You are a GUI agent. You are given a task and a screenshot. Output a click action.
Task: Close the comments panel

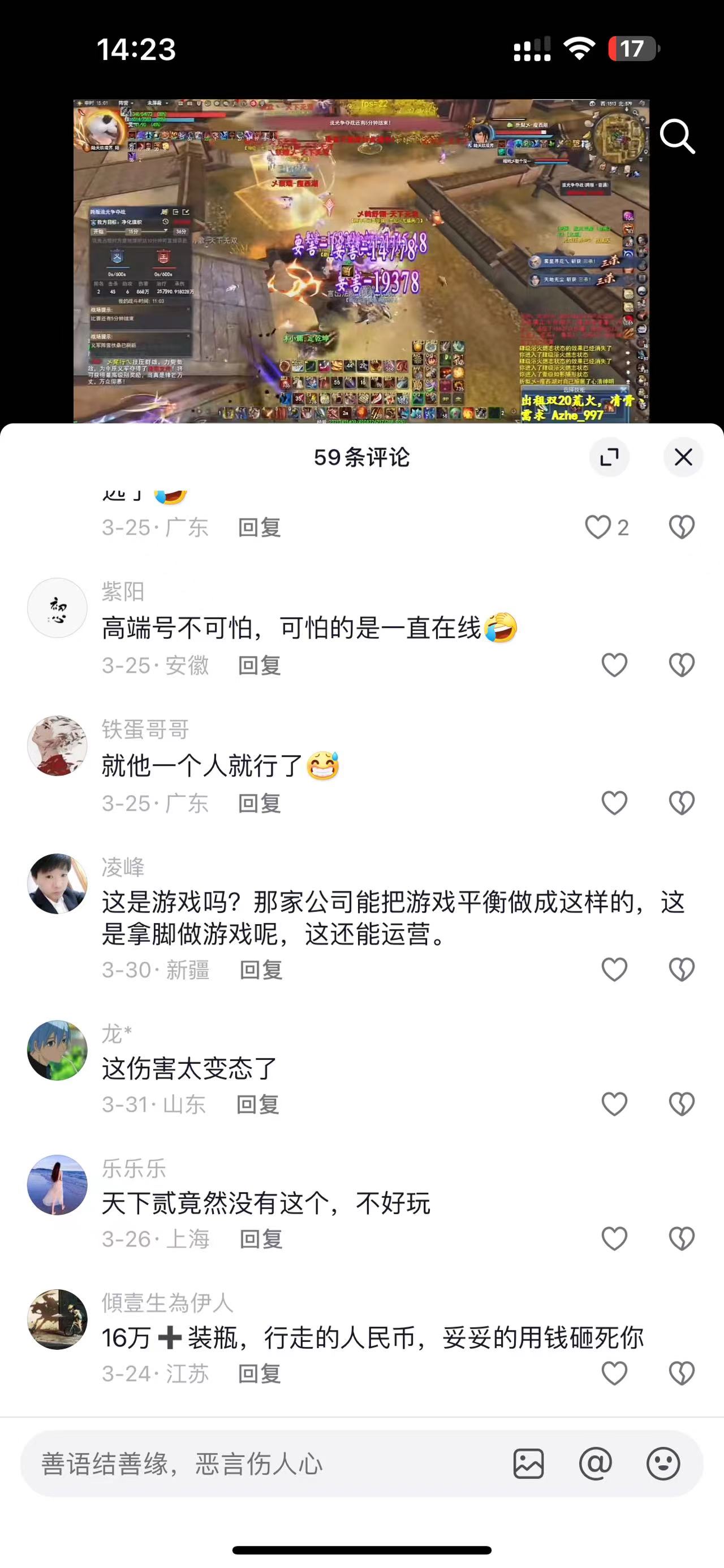point(683,457)
